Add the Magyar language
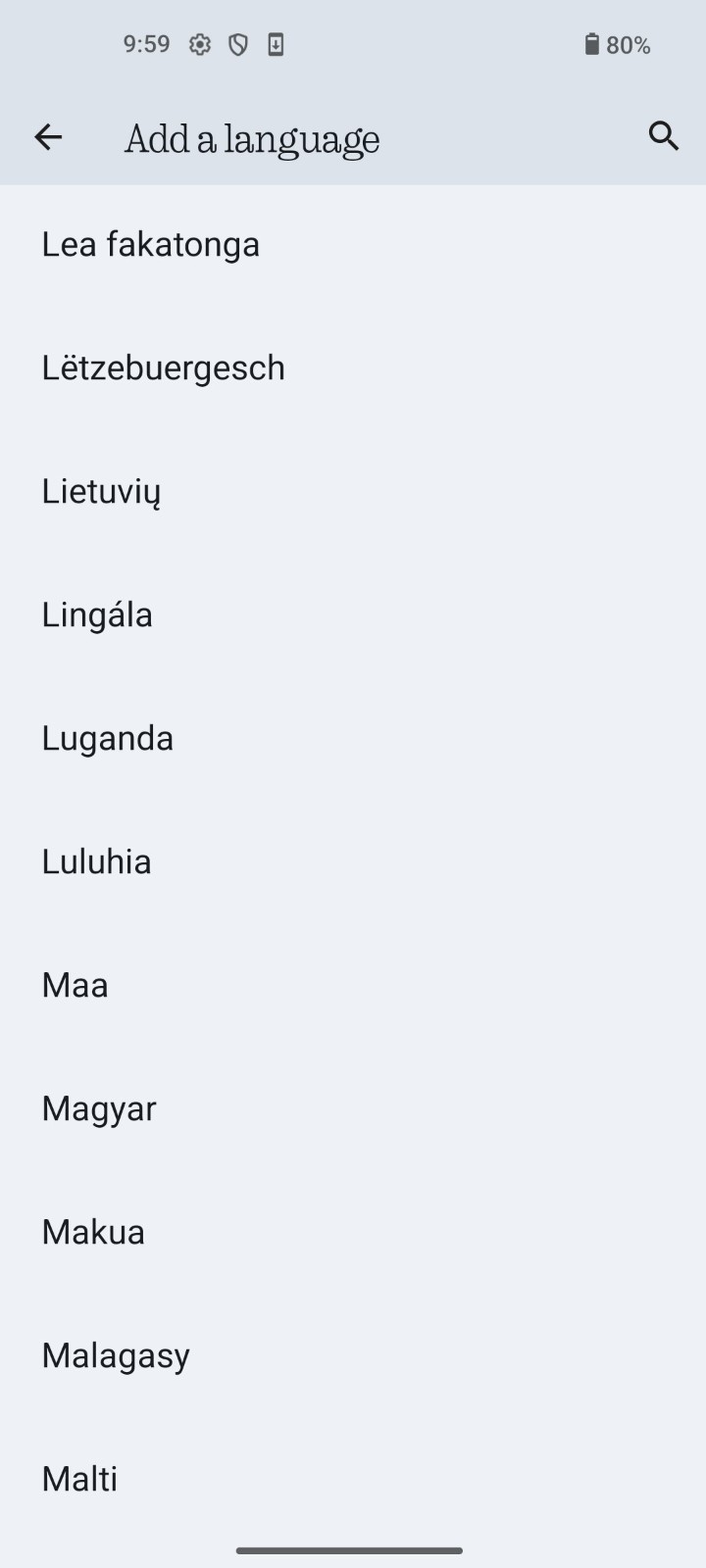706x1568 pixels. pos(99,1108)
